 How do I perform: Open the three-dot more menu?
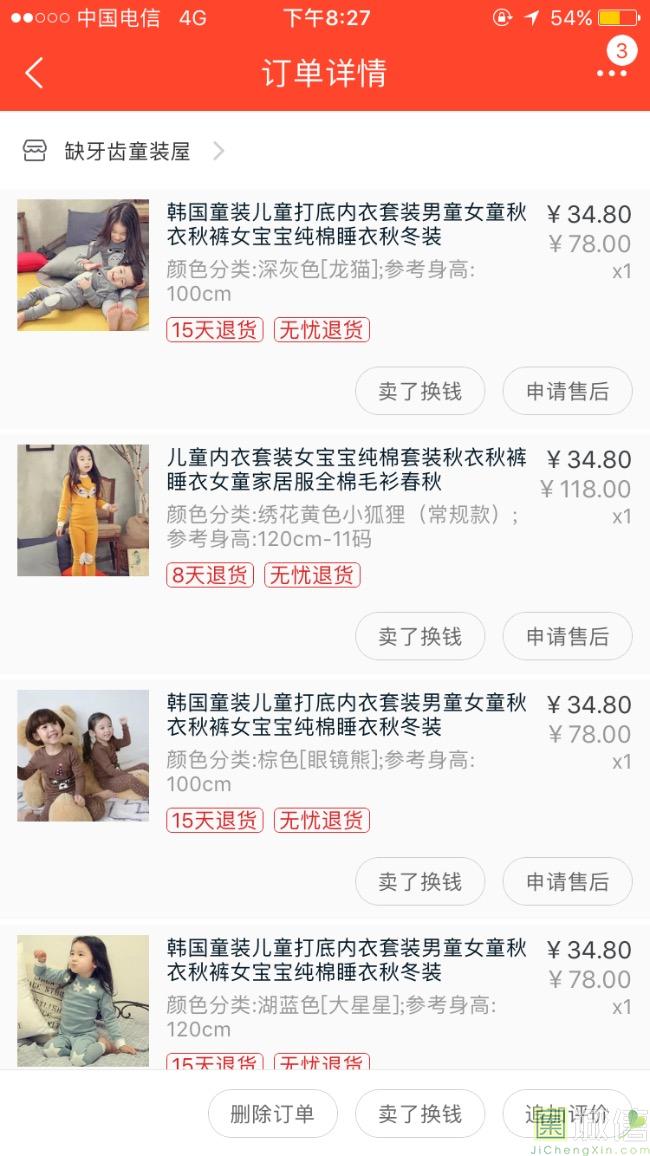click(611, 73)
